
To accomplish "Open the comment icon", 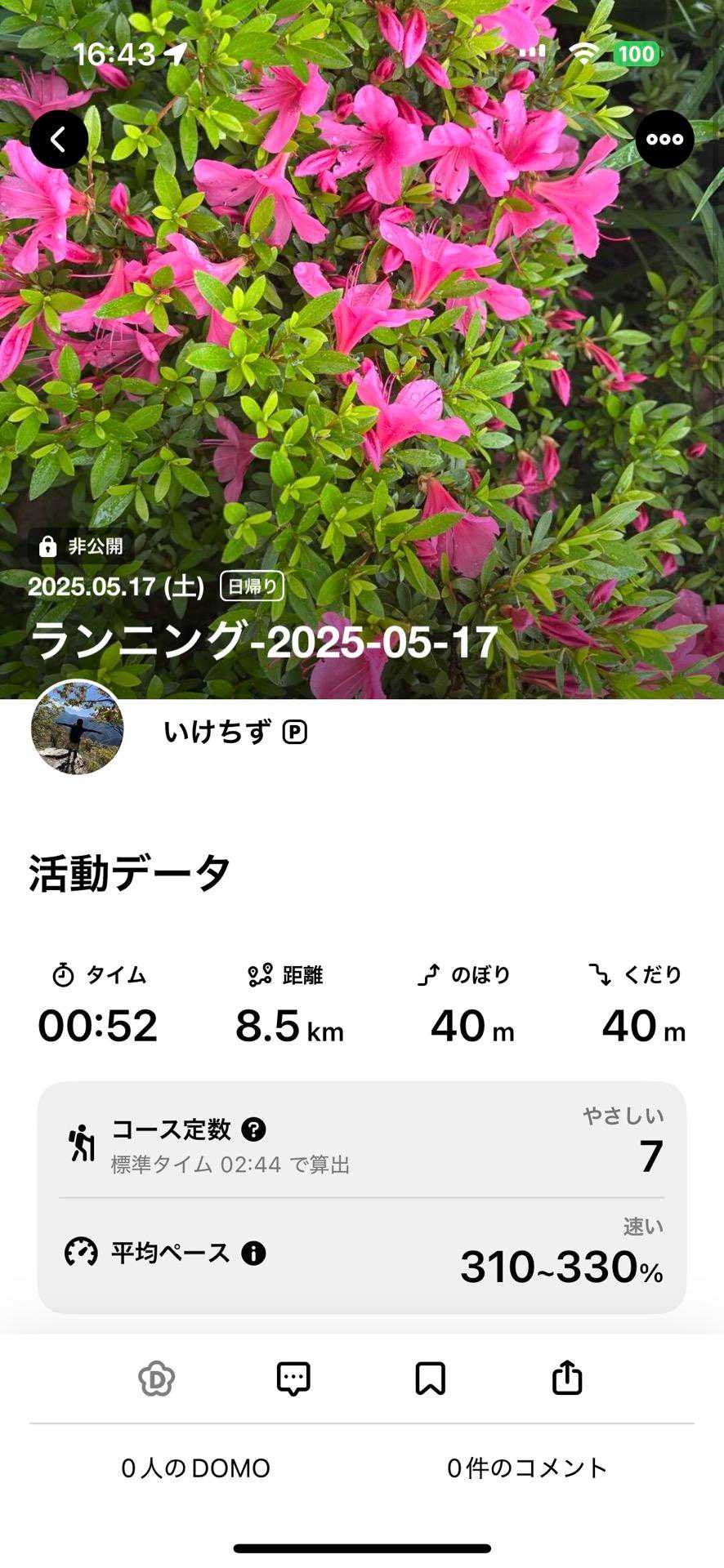I will click(293, 1379).
